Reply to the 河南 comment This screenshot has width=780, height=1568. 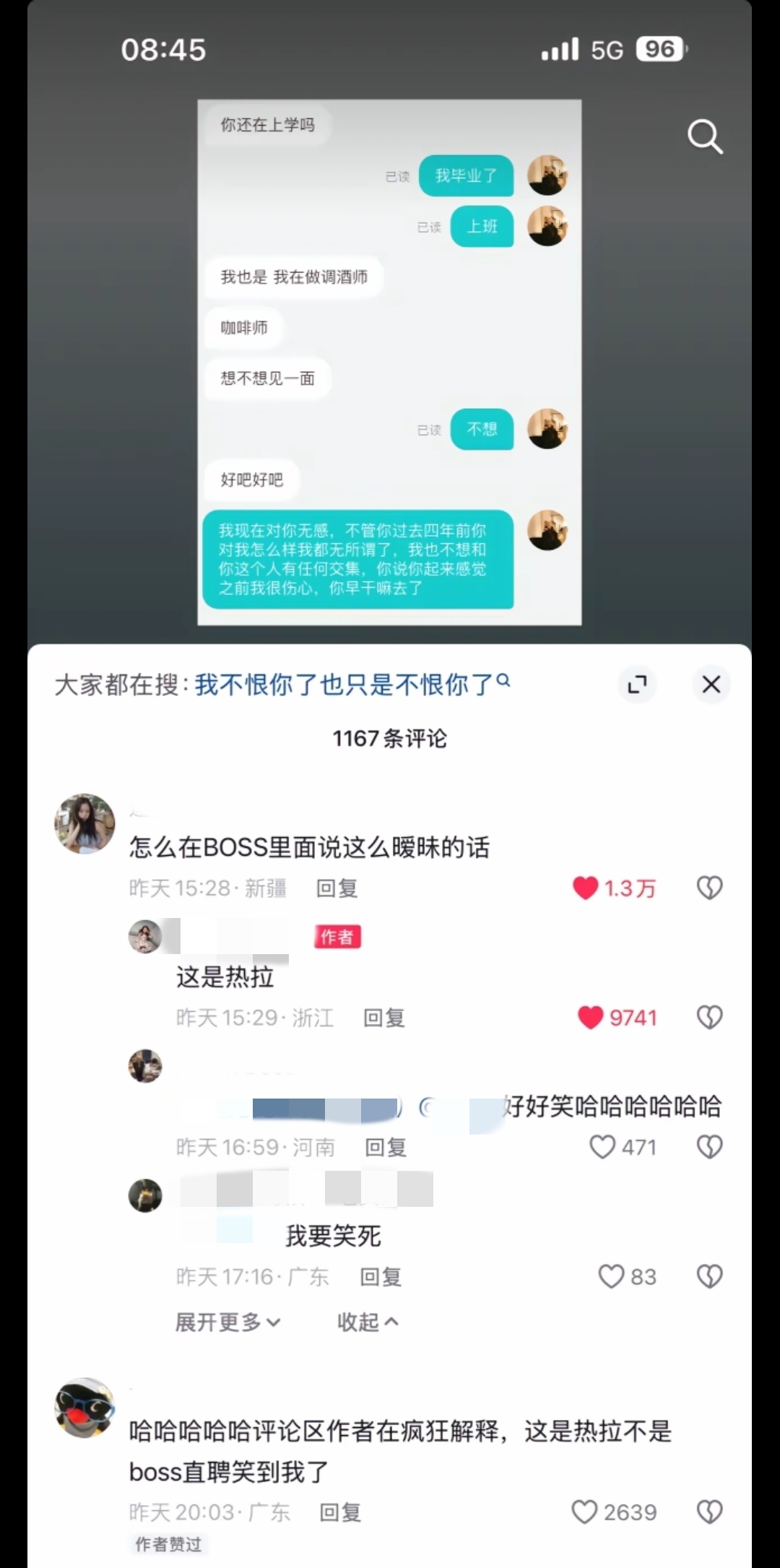386,1147
